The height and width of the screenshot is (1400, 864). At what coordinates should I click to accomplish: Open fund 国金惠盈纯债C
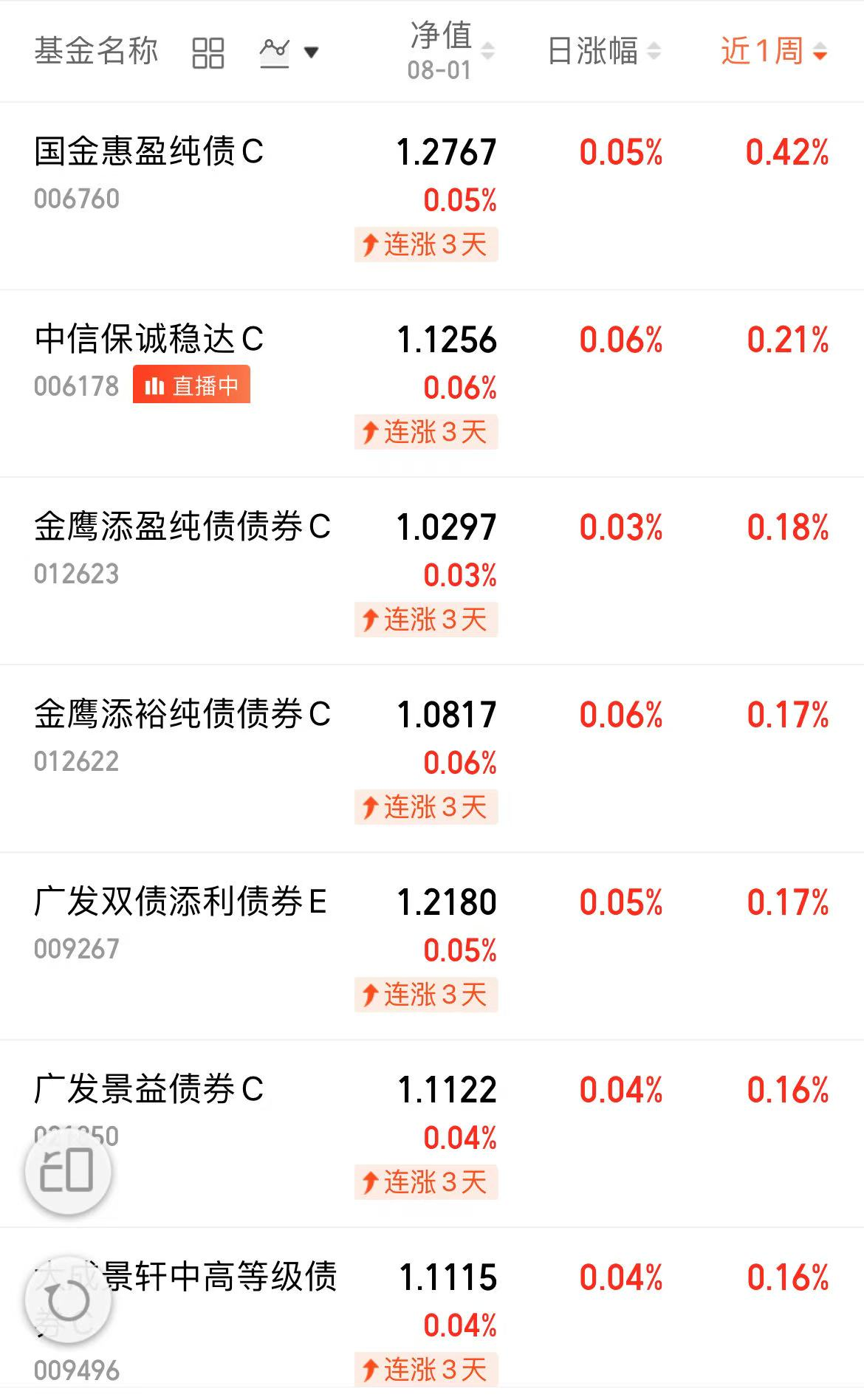tap(148, 152)
